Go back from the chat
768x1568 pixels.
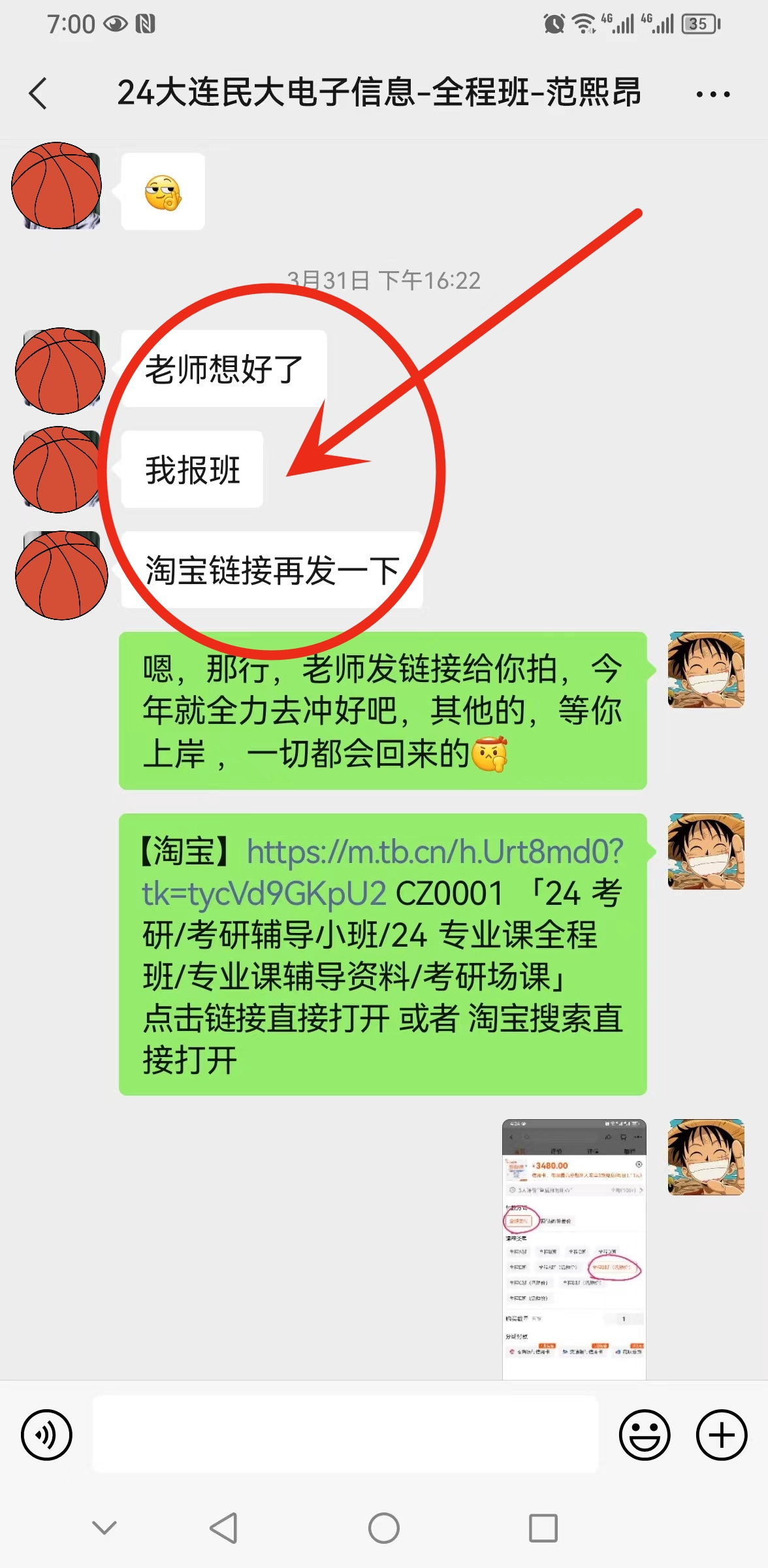pyautogui.click(x=39, y=93)
